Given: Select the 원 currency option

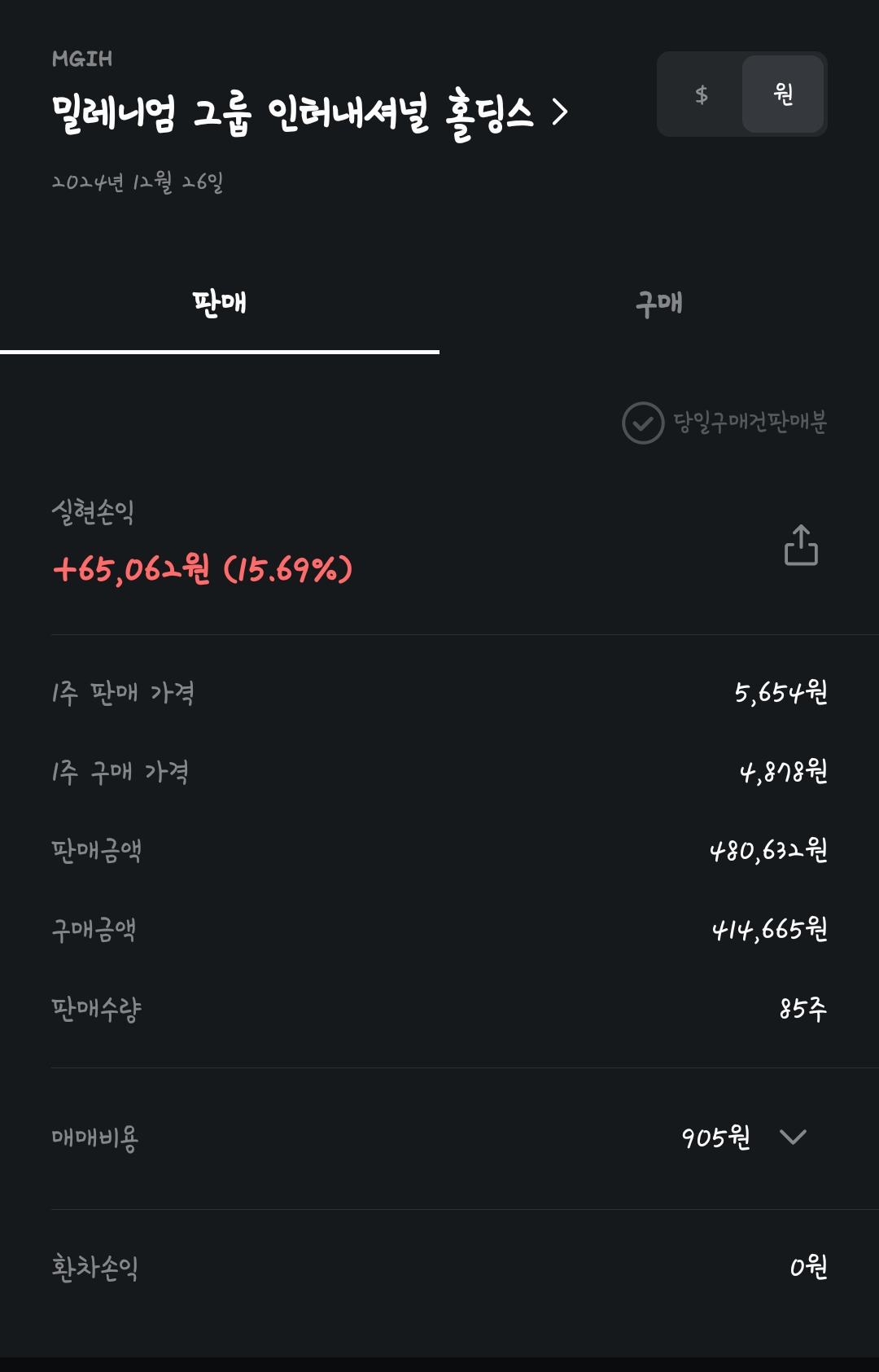Looking at the screenshot, I should [x=783, y=94].
